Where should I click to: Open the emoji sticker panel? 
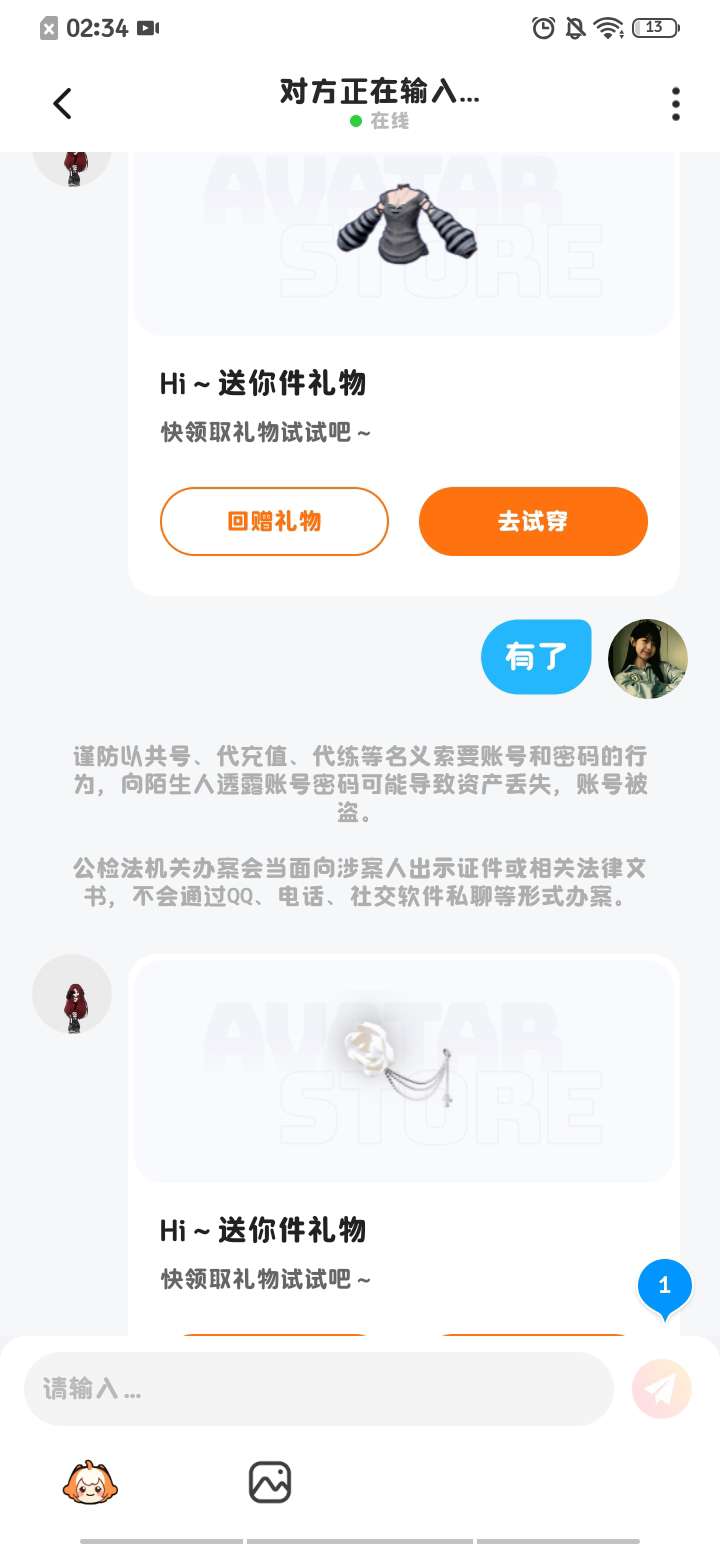pos(90,1482)
